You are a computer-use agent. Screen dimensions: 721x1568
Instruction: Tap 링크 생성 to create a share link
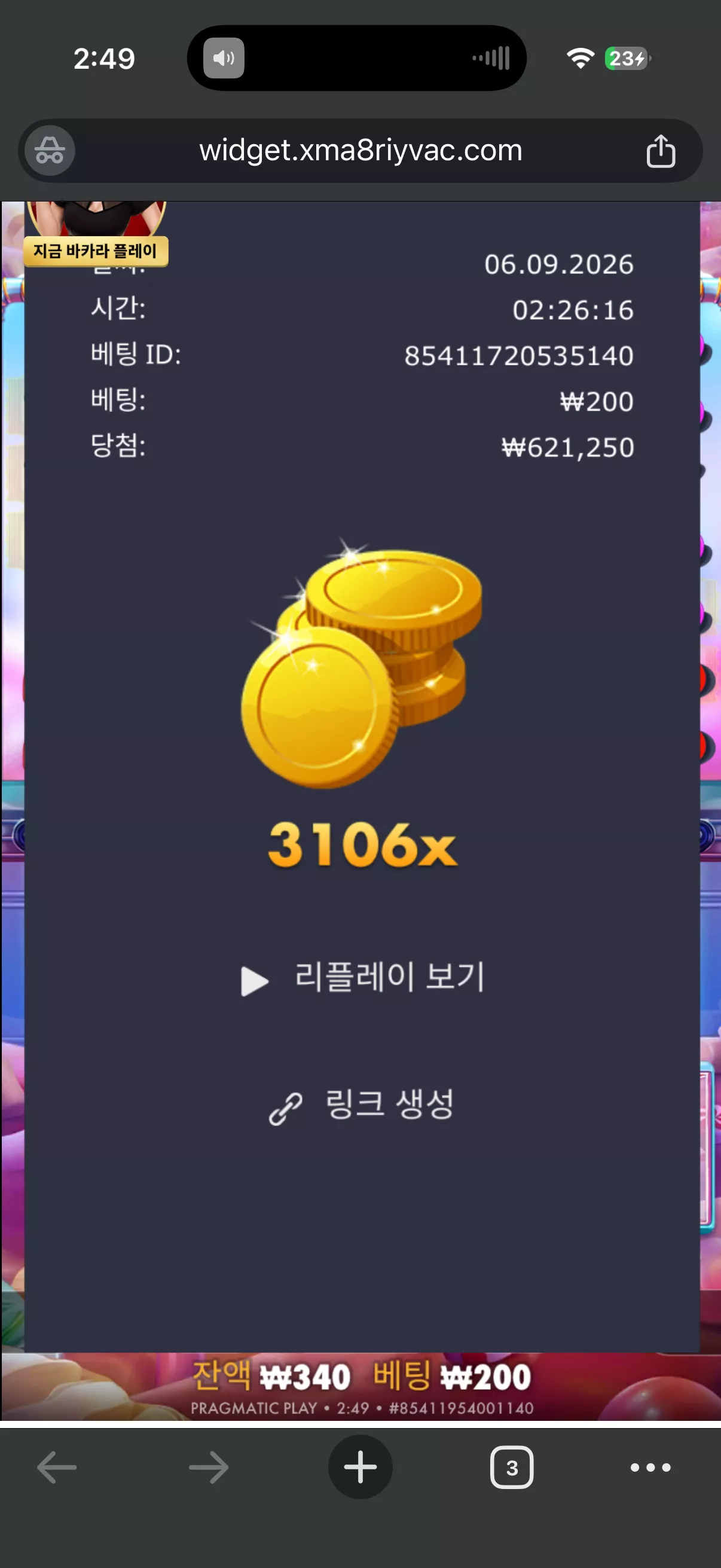click(x=362, y=1105)
